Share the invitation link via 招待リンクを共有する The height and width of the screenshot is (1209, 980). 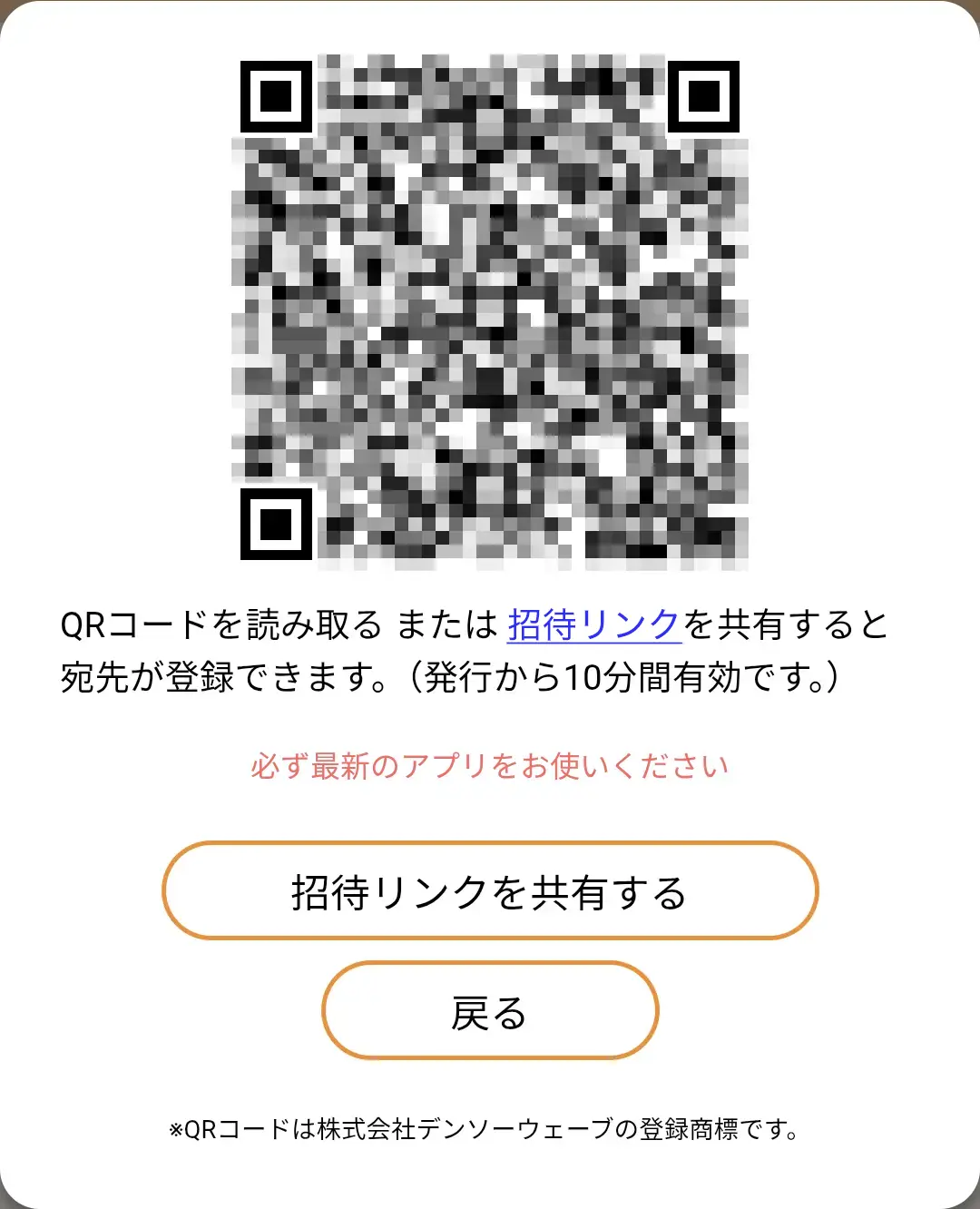click(x=490, y=891)
